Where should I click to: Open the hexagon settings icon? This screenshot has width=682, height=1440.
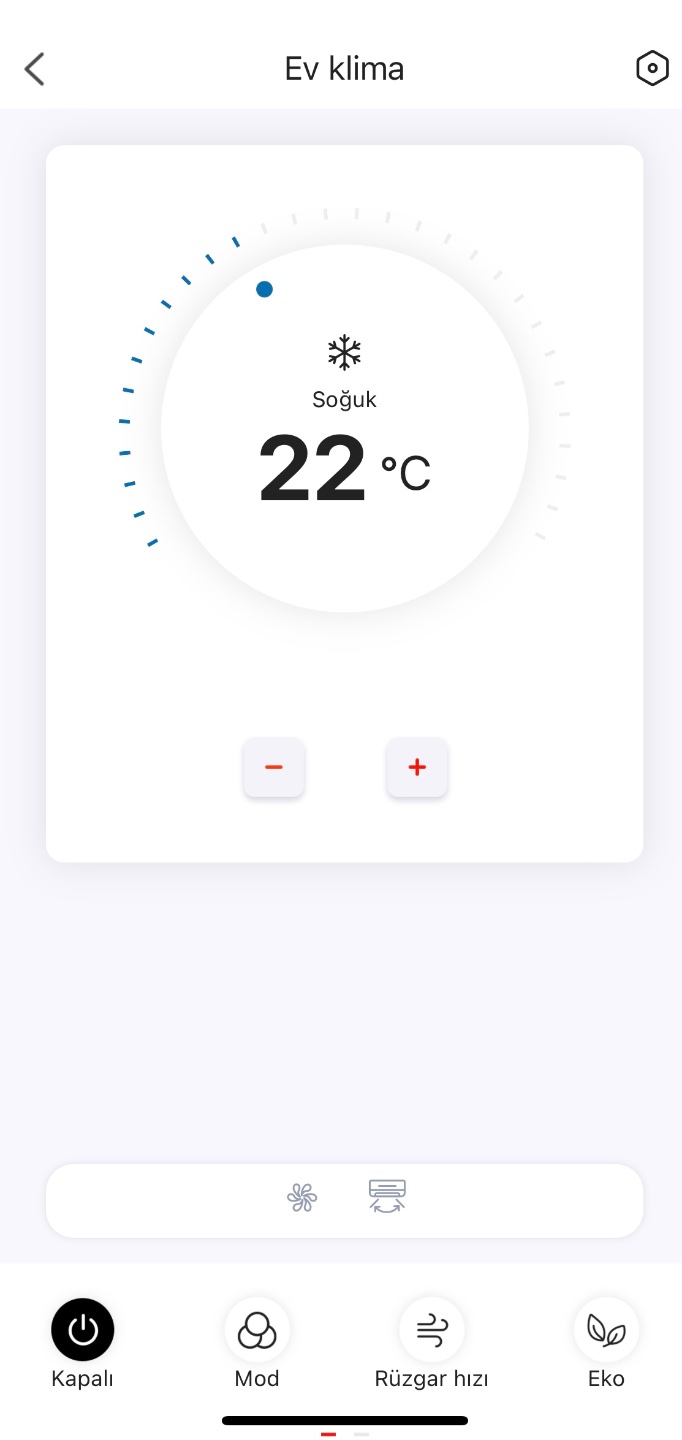pyautogui.click(x=652, y=68)
